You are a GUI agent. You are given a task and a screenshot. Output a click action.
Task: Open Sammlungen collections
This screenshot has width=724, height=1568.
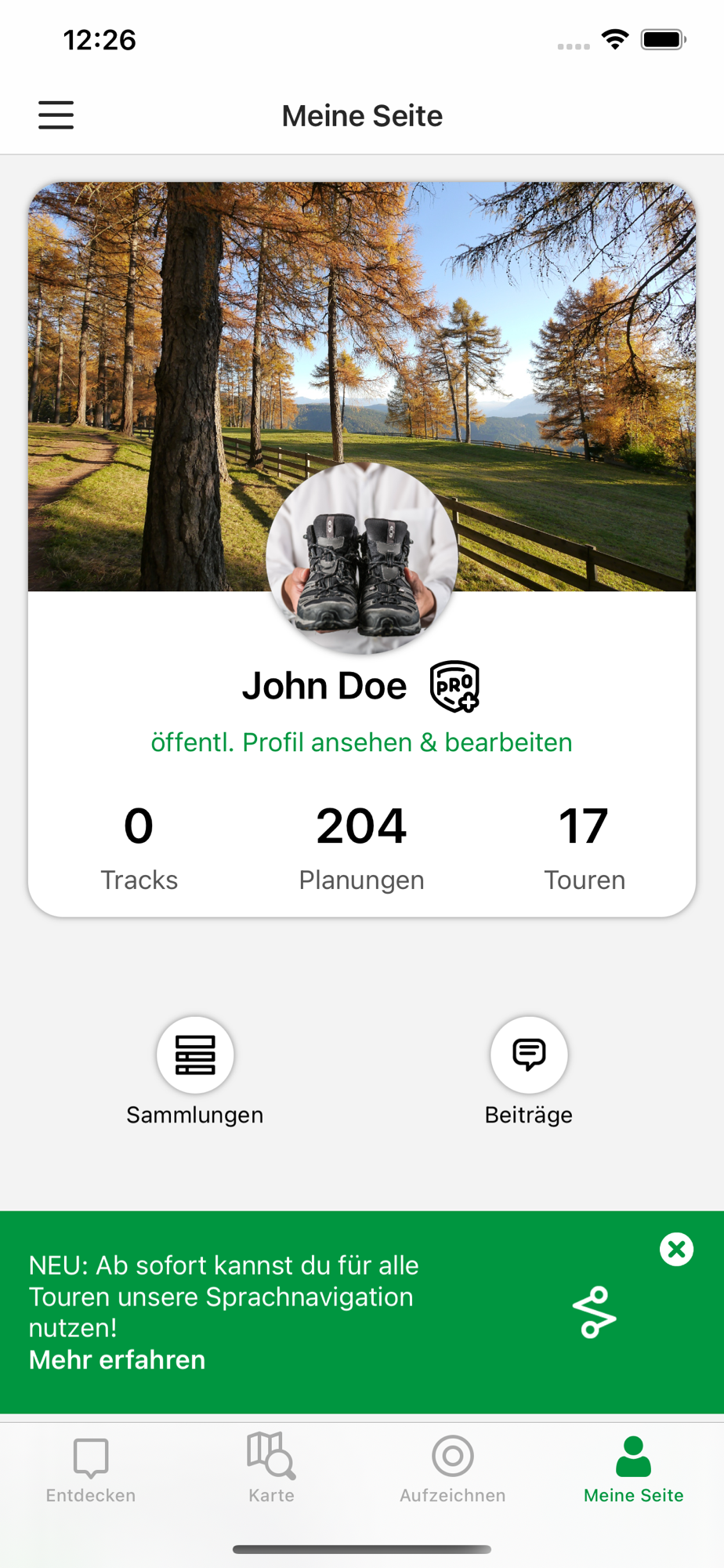(195, 1055)
